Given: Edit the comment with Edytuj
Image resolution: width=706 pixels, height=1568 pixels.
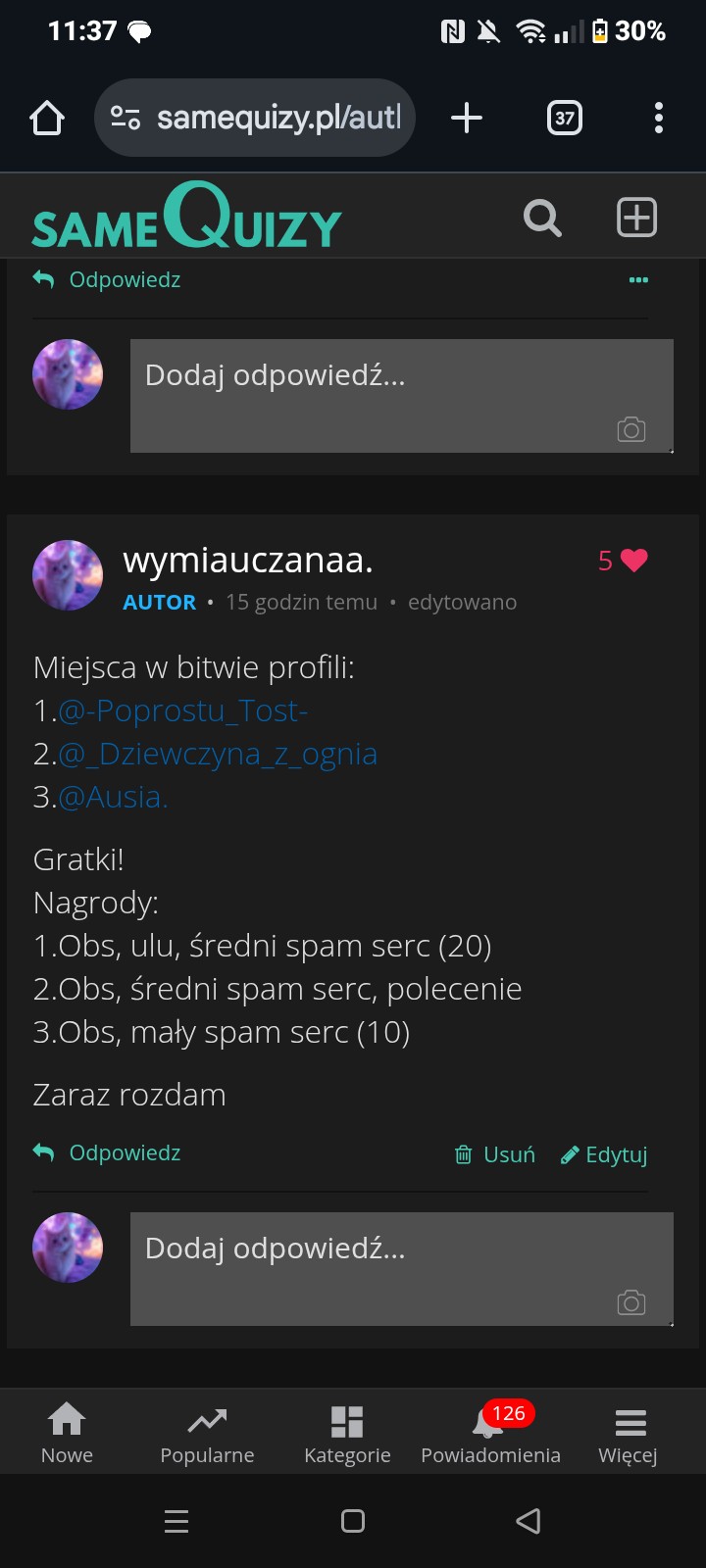Looking at the screenshot, I should click(604, 1154).
